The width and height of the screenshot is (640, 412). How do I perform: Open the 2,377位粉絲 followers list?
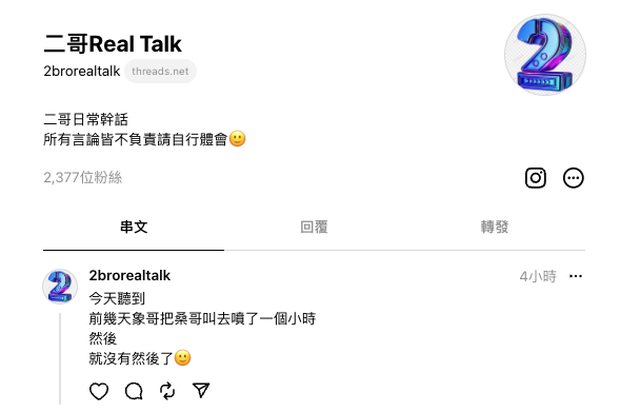click(x=83, y=177)
